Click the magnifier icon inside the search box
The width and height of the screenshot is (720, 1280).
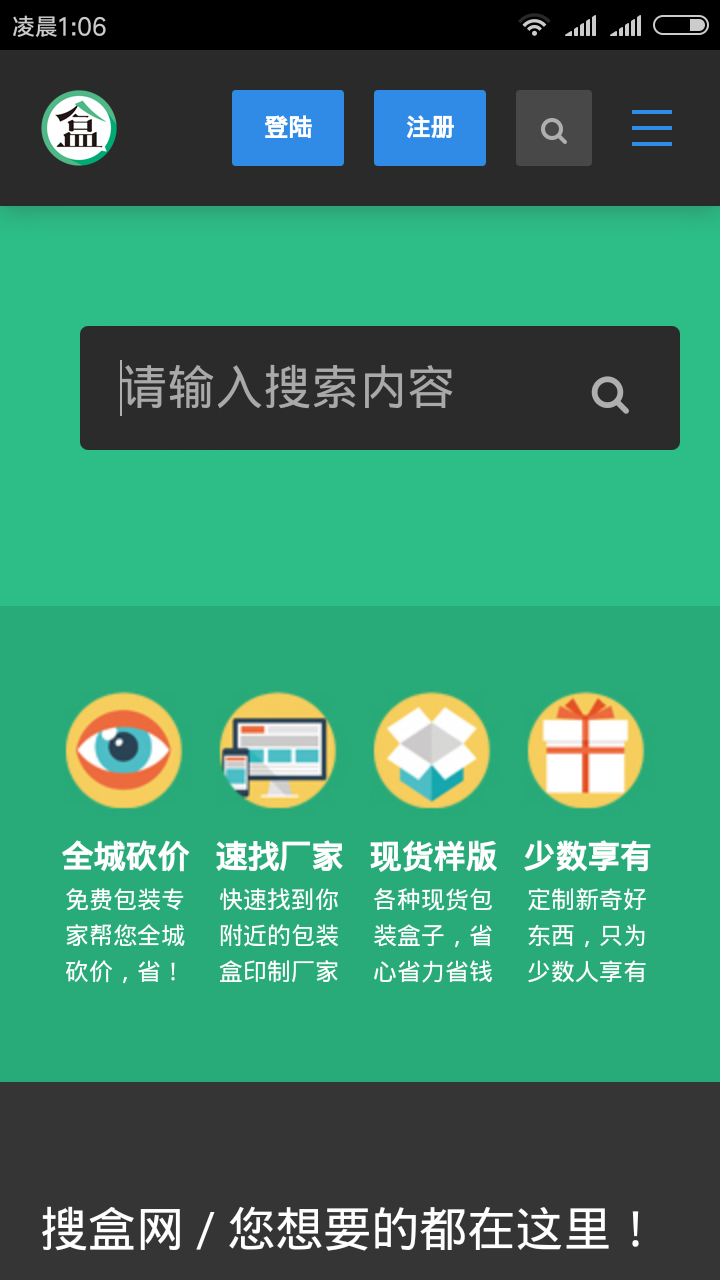click(x=610, y=396)
